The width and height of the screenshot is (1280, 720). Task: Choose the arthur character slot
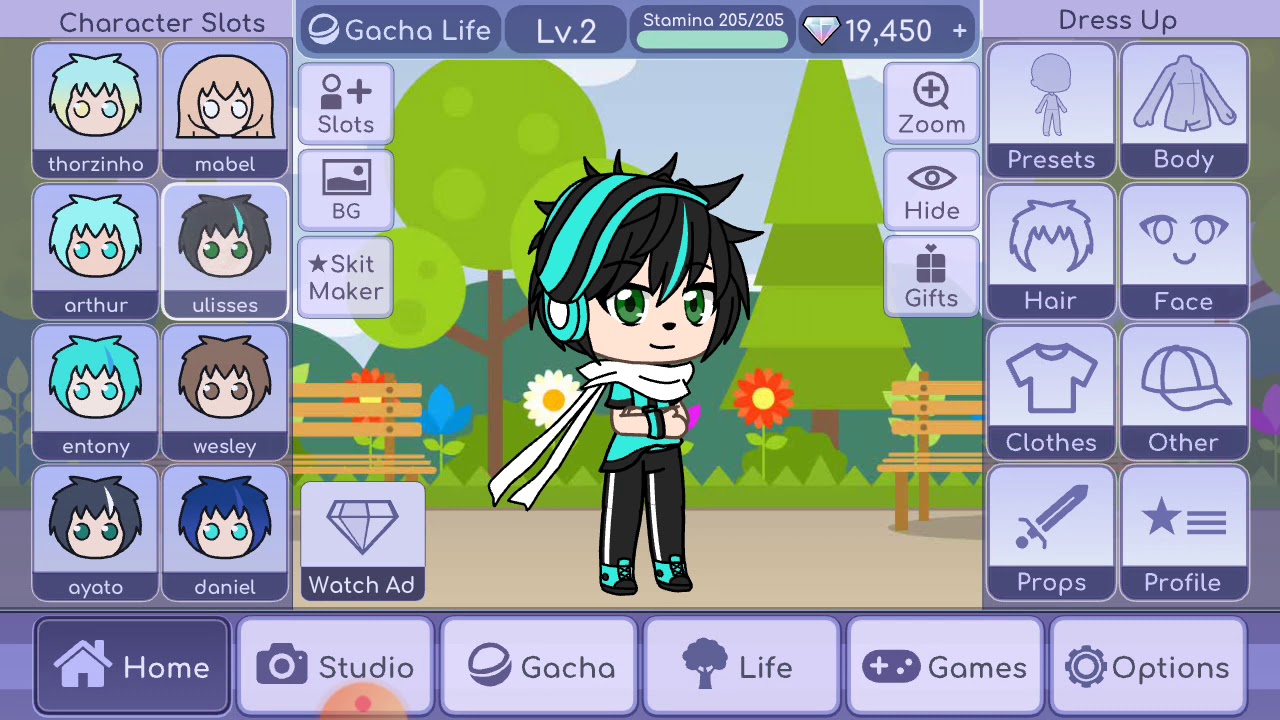(96, 251)
